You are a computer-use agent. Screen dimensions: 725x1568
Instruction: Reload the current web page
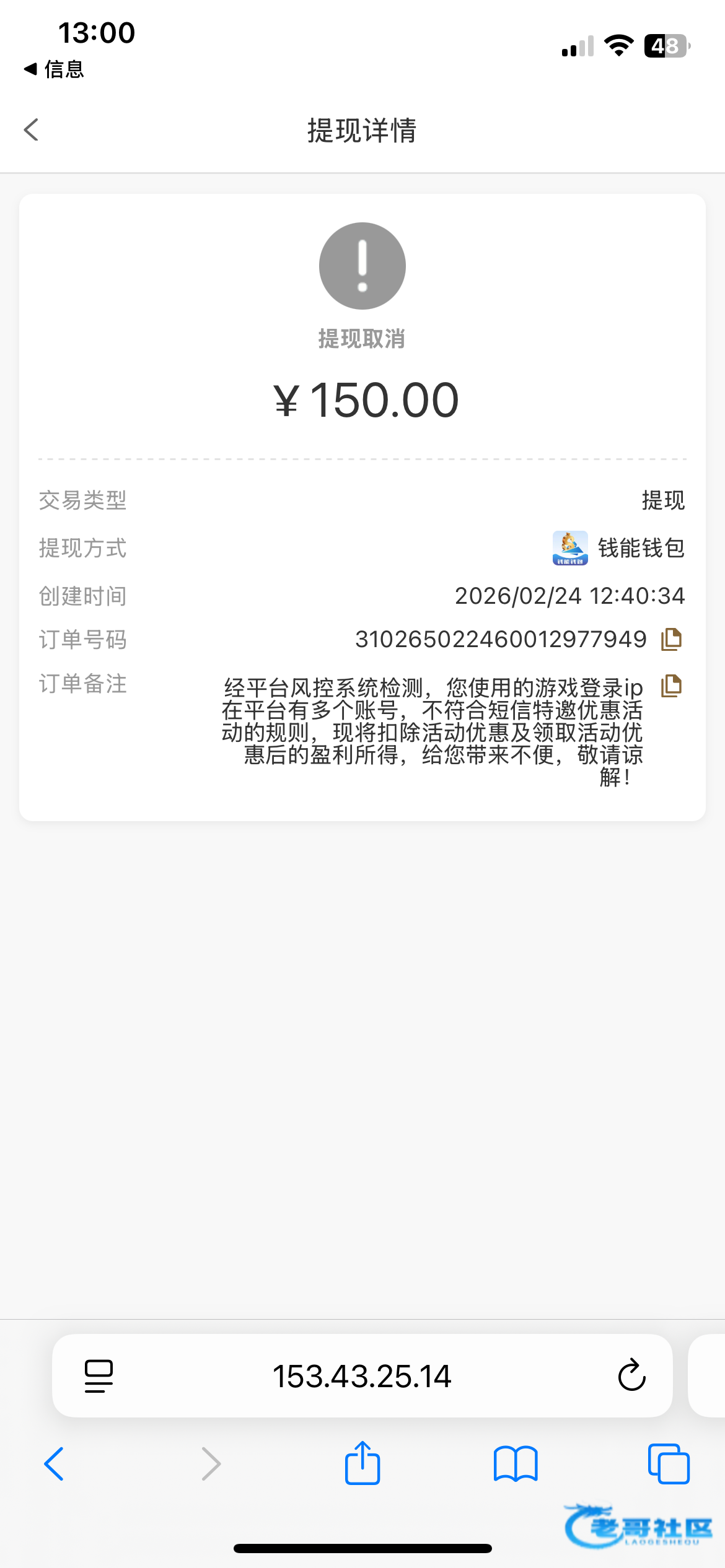click(631, 1376)
